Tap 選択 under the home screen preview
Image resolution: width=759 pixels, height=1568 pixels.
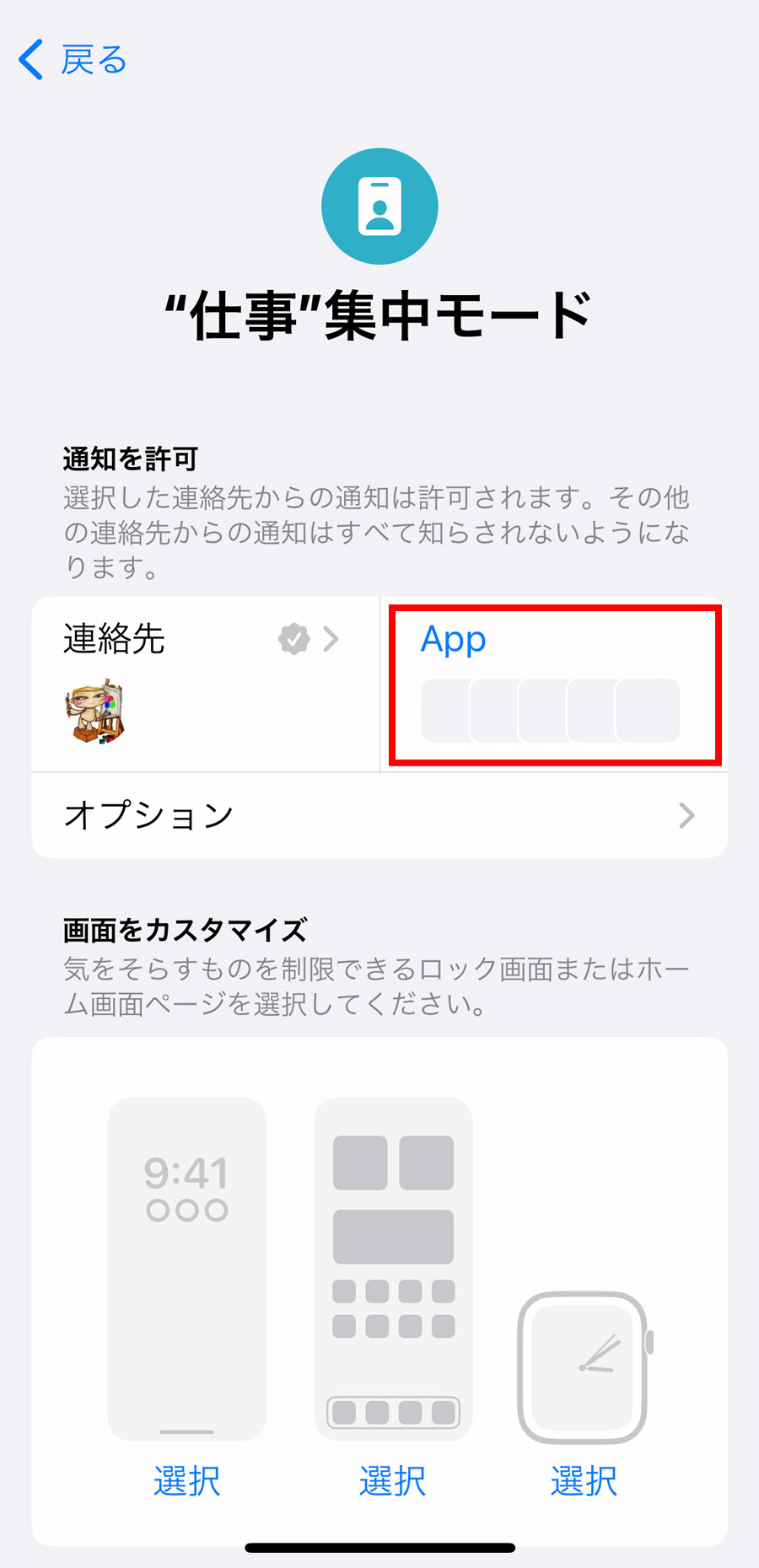pos(393,1481)
